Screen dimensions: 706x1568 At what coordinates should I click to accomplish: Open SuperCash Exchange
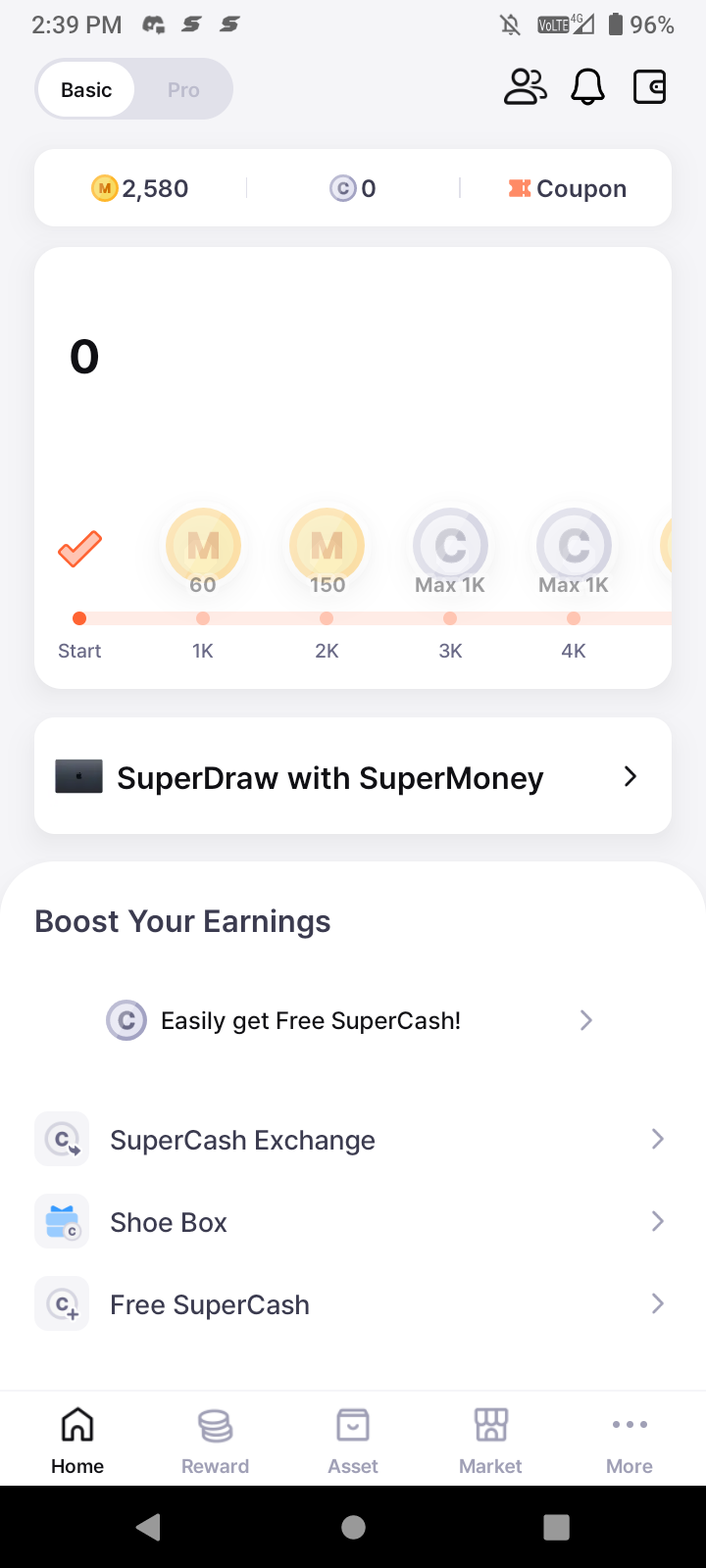click(x=353, y=1139)
